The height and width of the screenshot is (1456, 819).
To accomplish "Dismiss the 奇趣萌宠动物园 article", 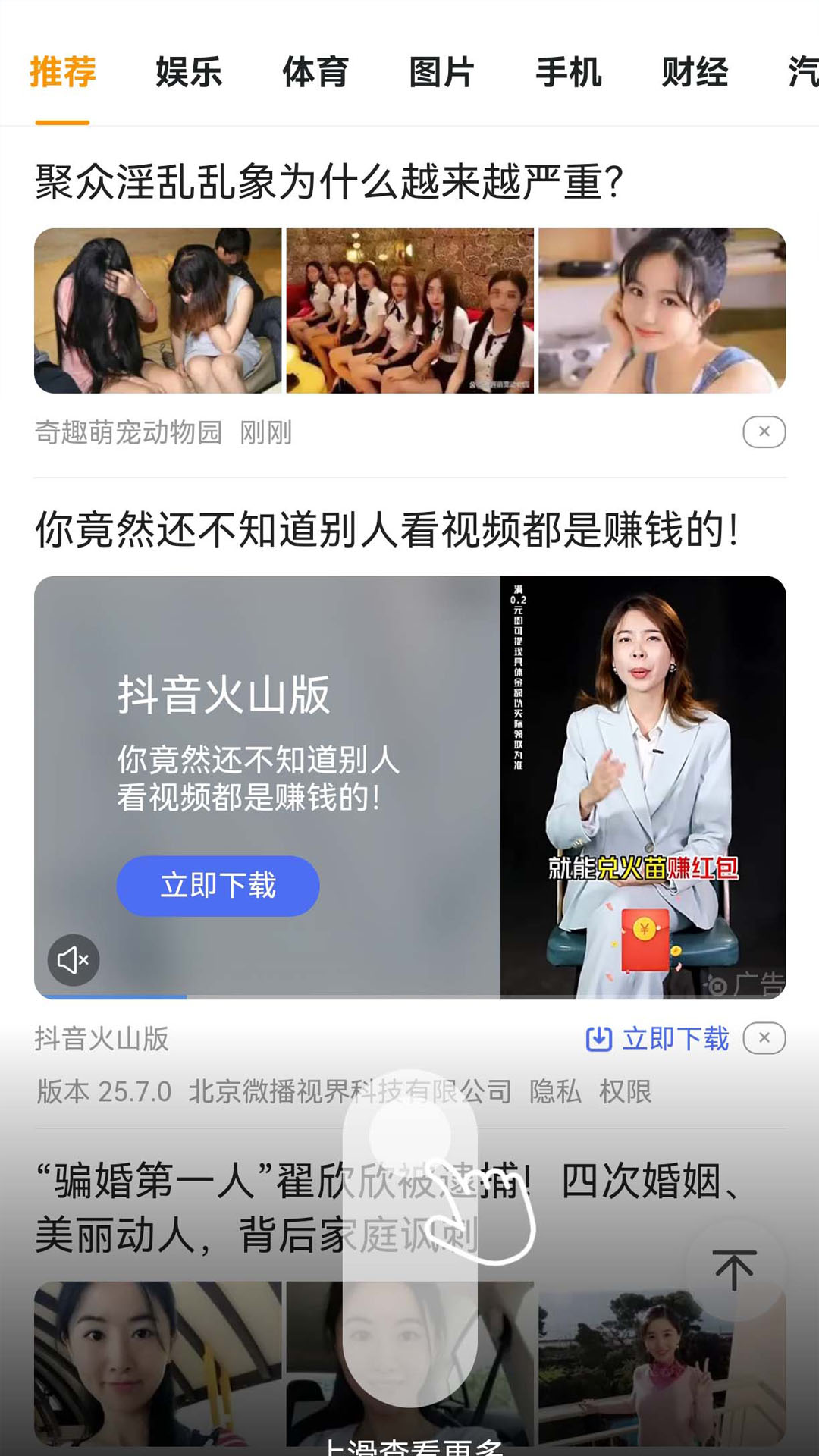I will [x=764, y=432].
